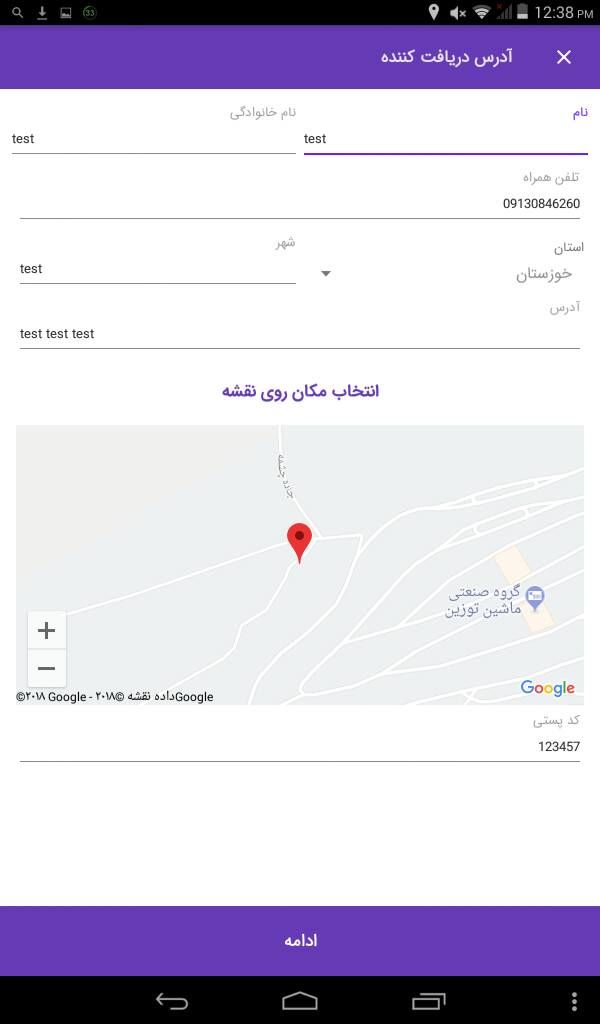Edit the city field (شهر)

coord(157,268)
